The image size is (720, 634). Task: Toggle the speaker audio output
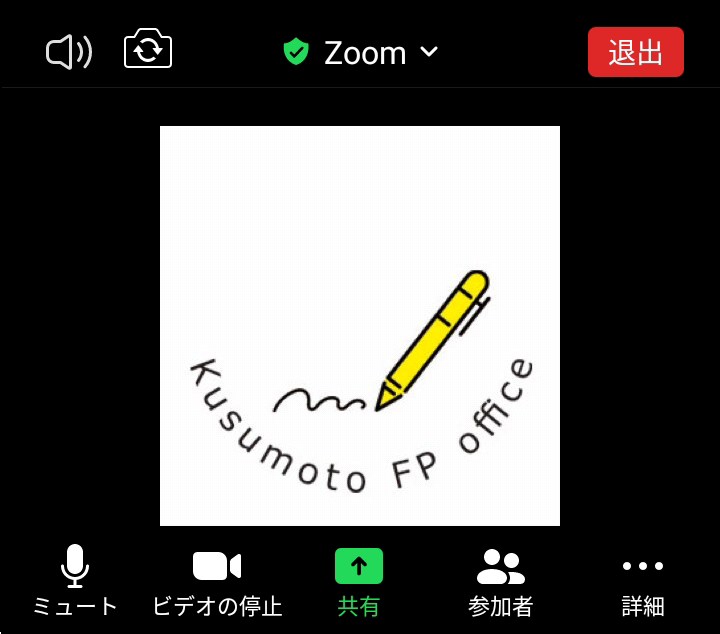point(69,52)
